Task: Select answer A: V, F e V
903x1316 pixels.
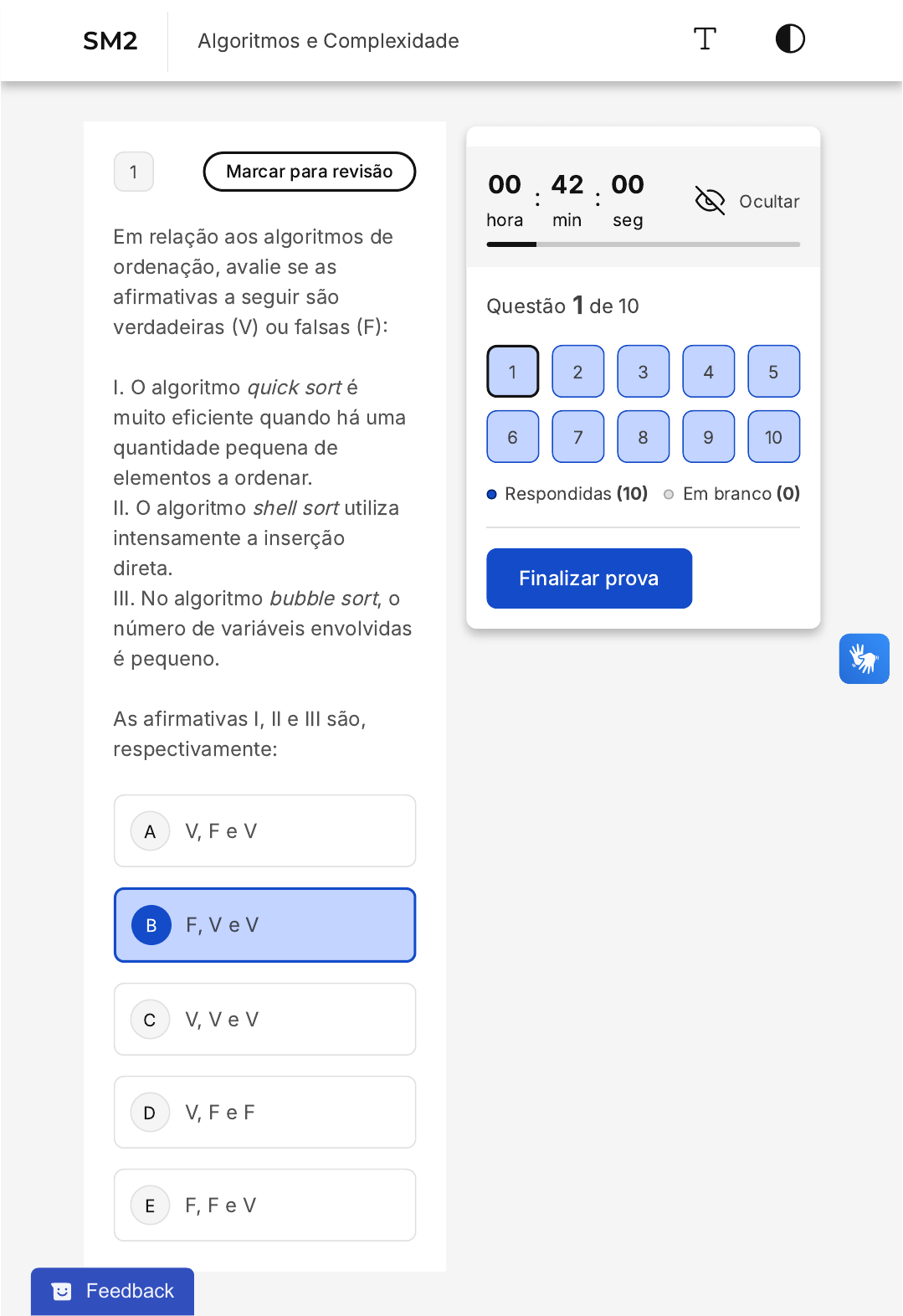Action: coord(265,831)
